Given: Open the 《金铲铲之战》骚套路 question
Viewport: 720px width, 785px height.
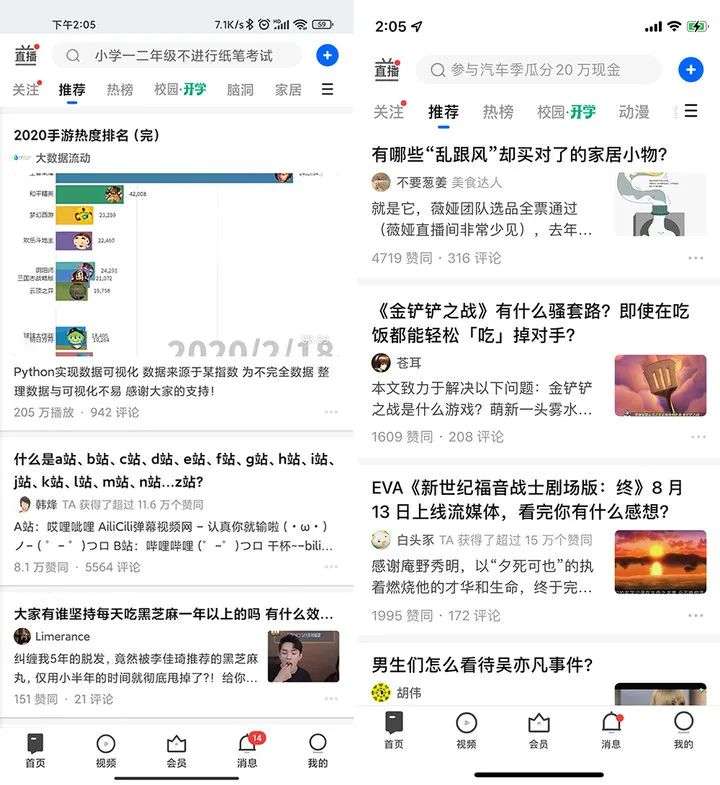Looking at the screenshot, I should (x=530, y=323).
